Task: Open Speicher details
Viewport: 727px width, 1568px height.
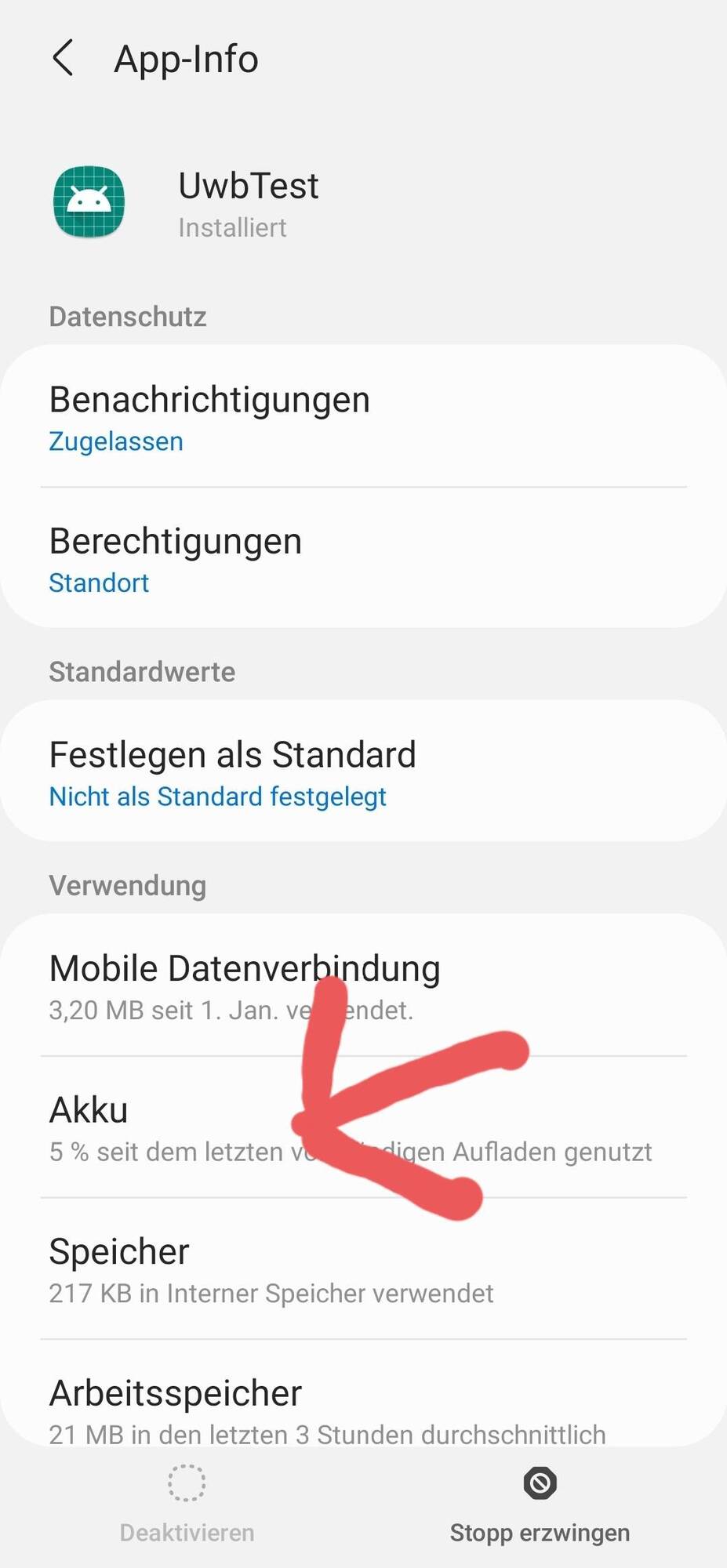Action: tap(363, 1269)
